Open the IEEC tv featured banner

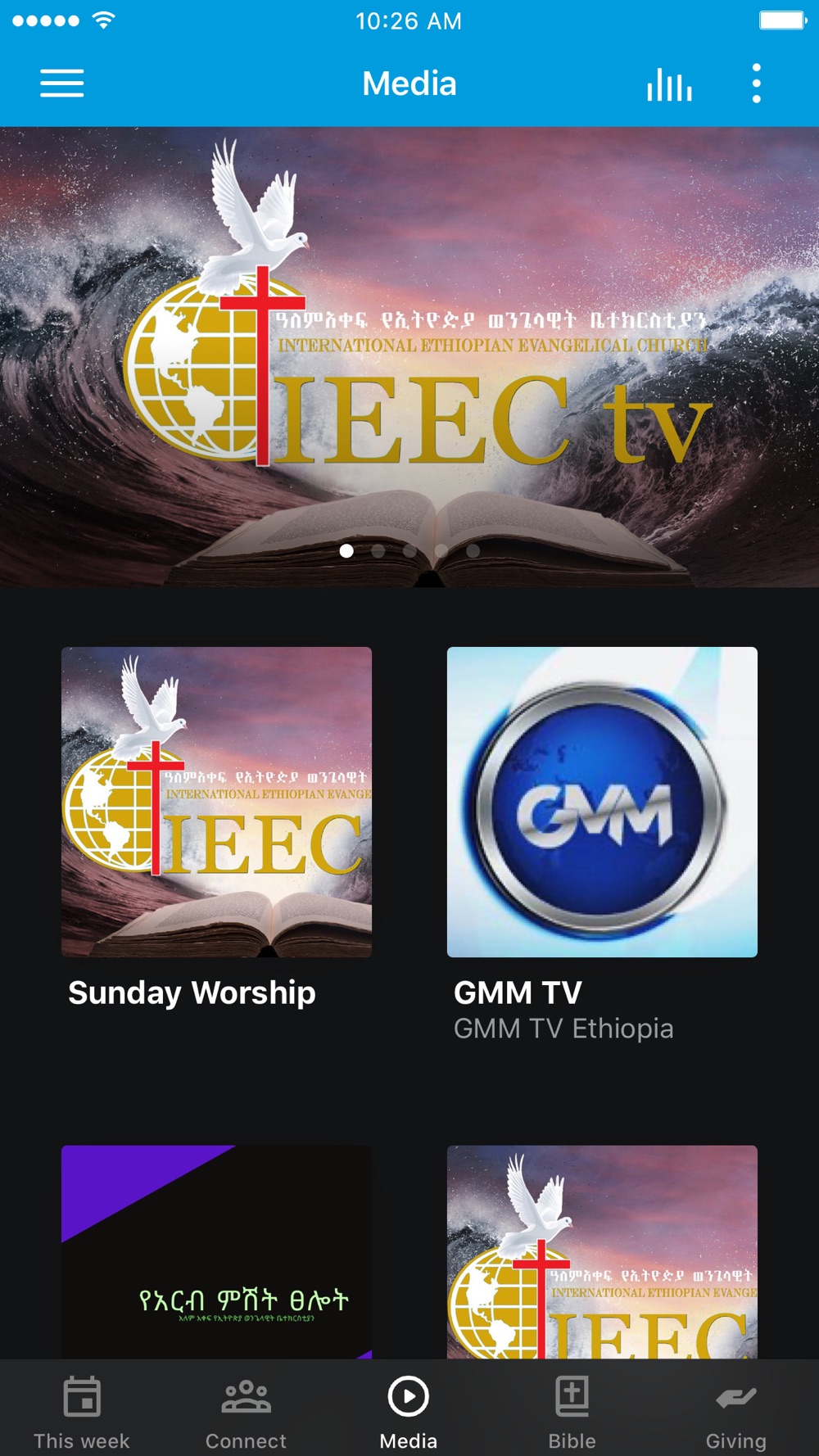pos(409,357)
